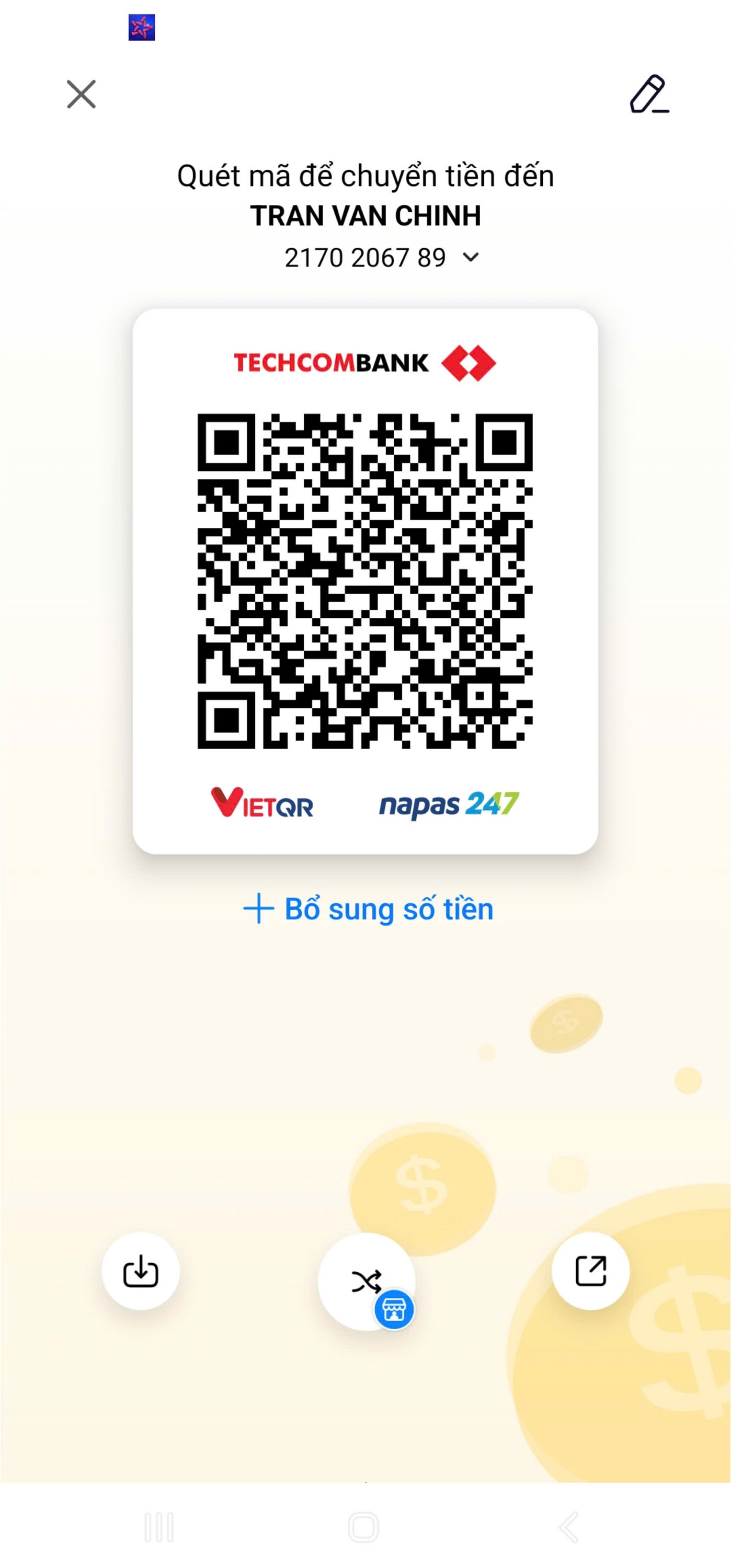The width and height of the screenshot is (731, 1568).
Task: Download the QR code image
Action: (141, 1272)
